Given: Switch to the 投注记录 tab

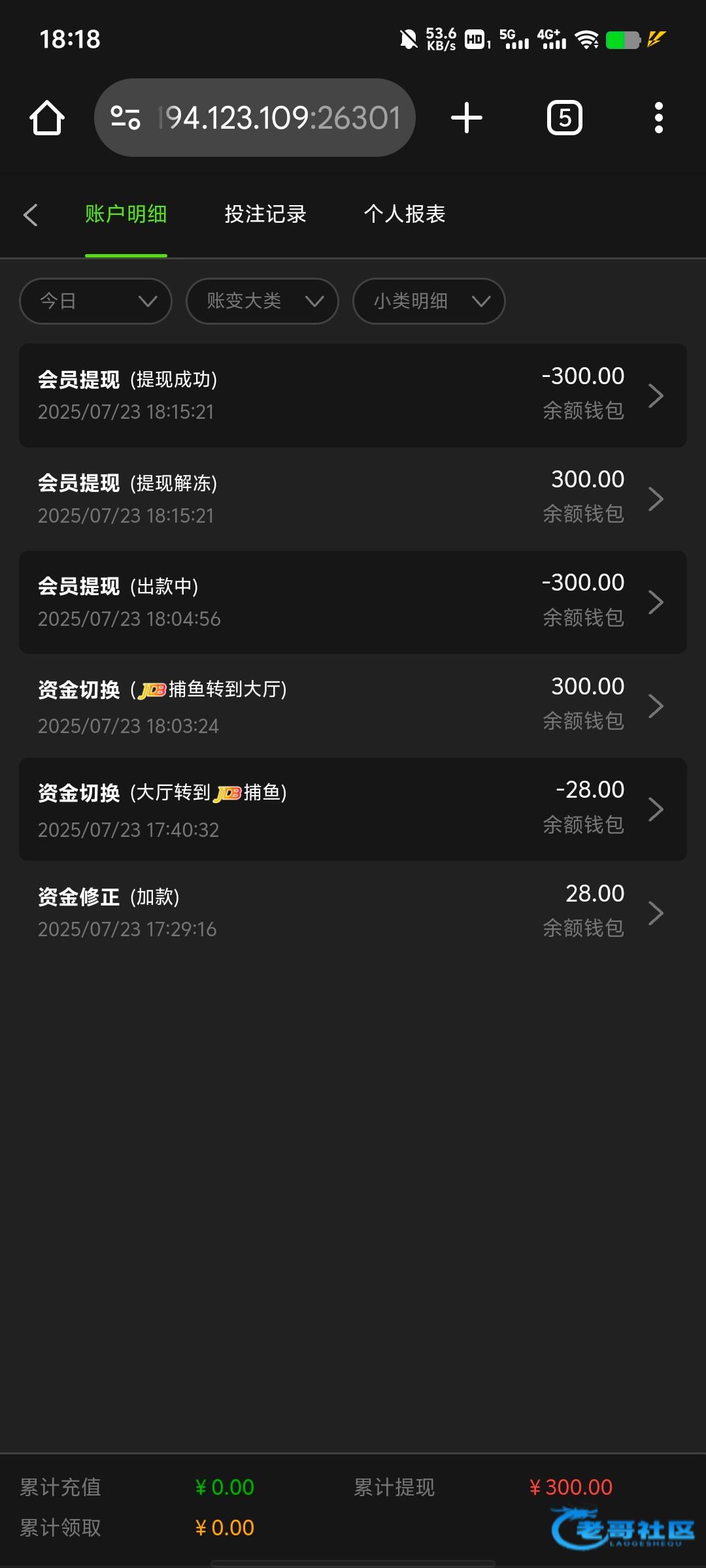Looking at the screenshot, I should point(265,214).
